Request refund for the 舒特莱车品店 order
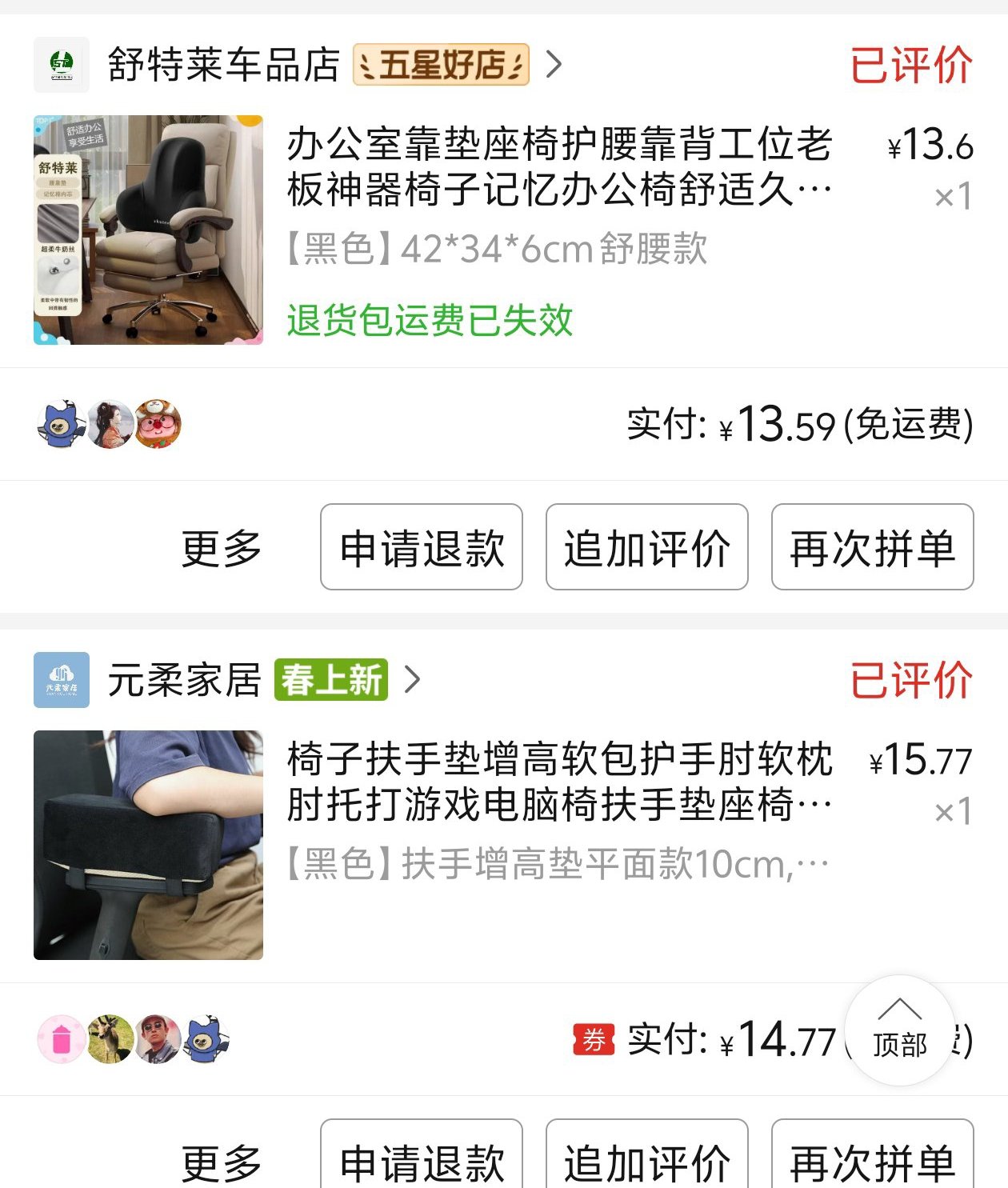The image size is (1008, 1188). [422, 548]
